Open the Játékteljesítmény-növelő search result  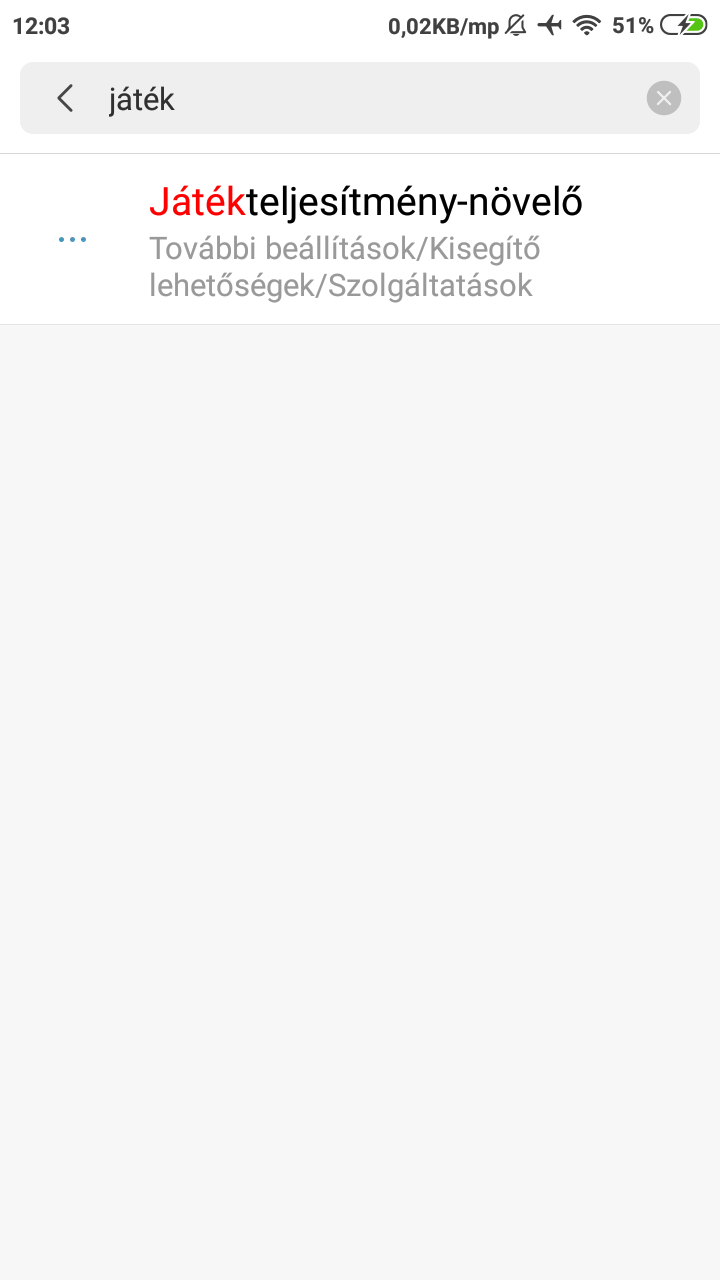click(360, 240)
